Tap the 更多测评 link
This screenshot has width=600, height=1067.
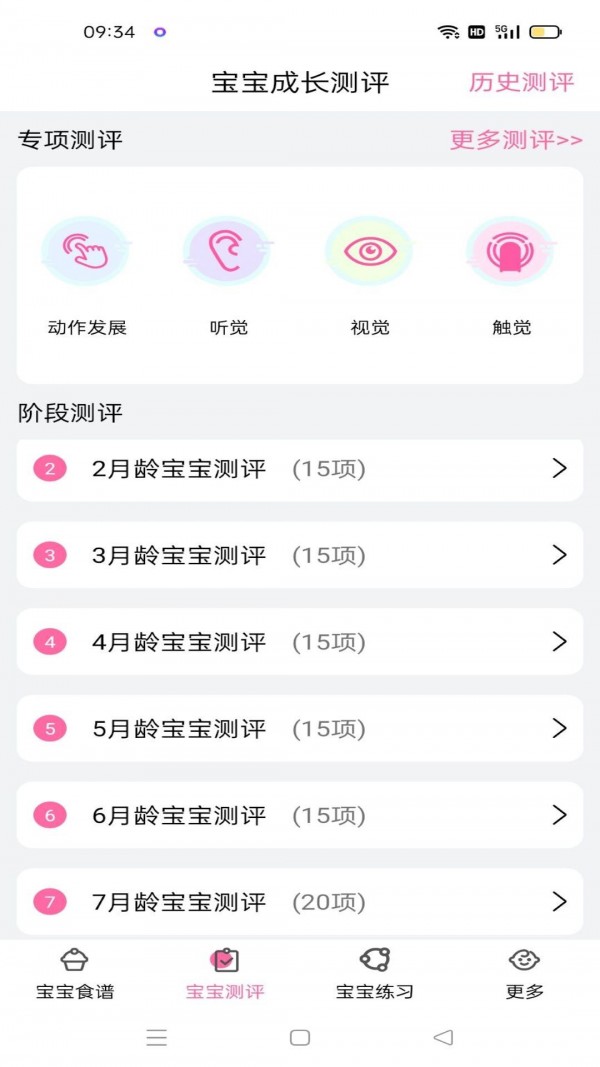tap(515, 140)
